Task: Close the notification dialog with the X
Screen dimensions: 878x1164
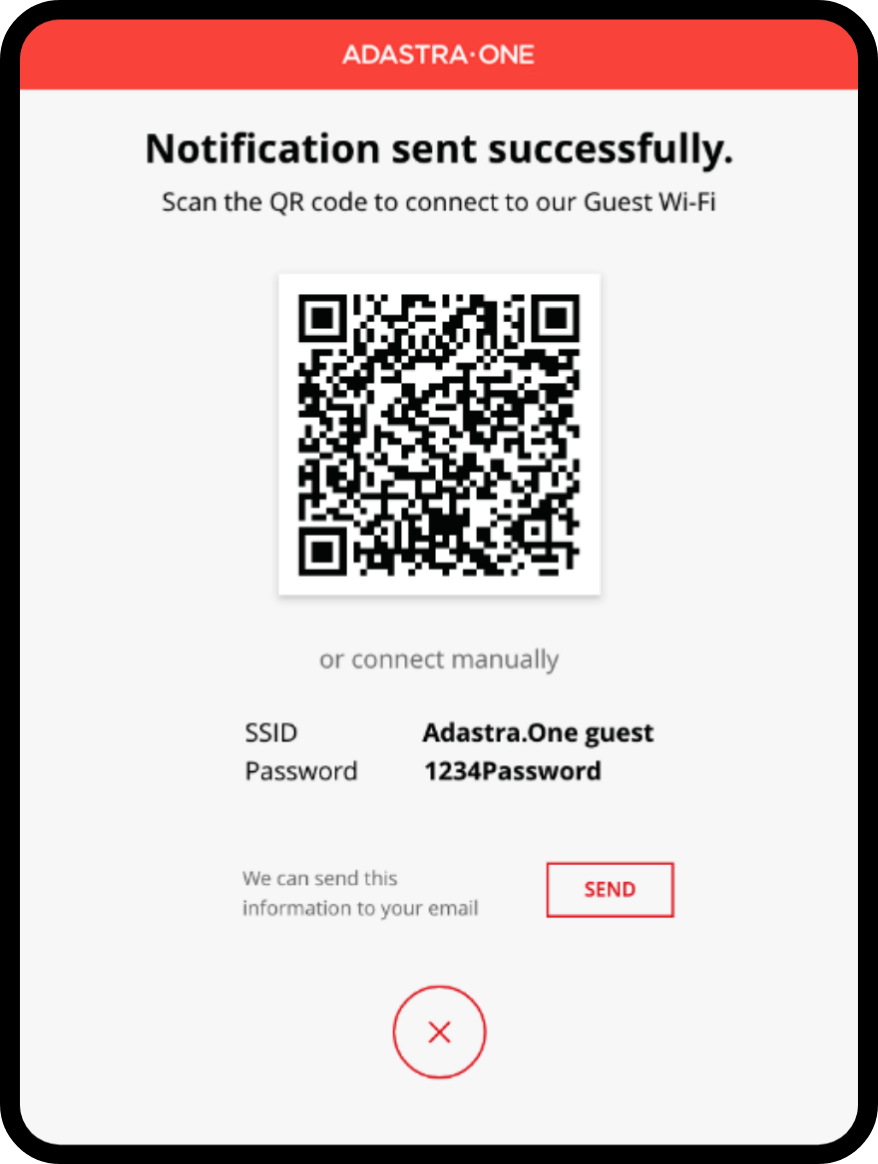Action: point(439,1033)
